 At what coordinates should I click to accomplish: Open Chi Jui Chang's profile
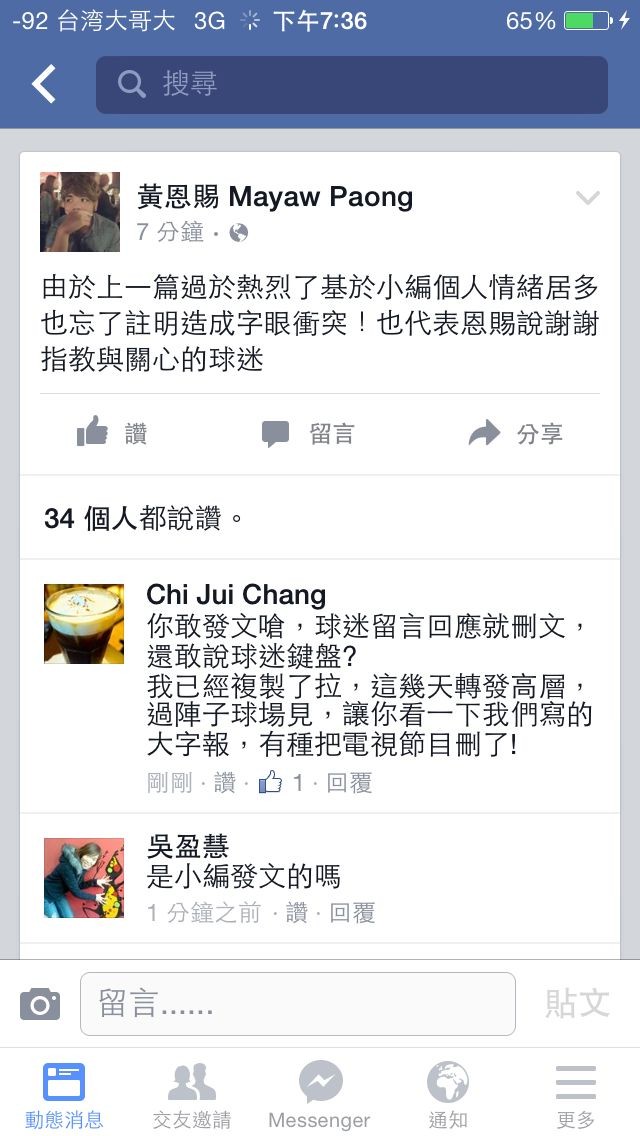236,595
